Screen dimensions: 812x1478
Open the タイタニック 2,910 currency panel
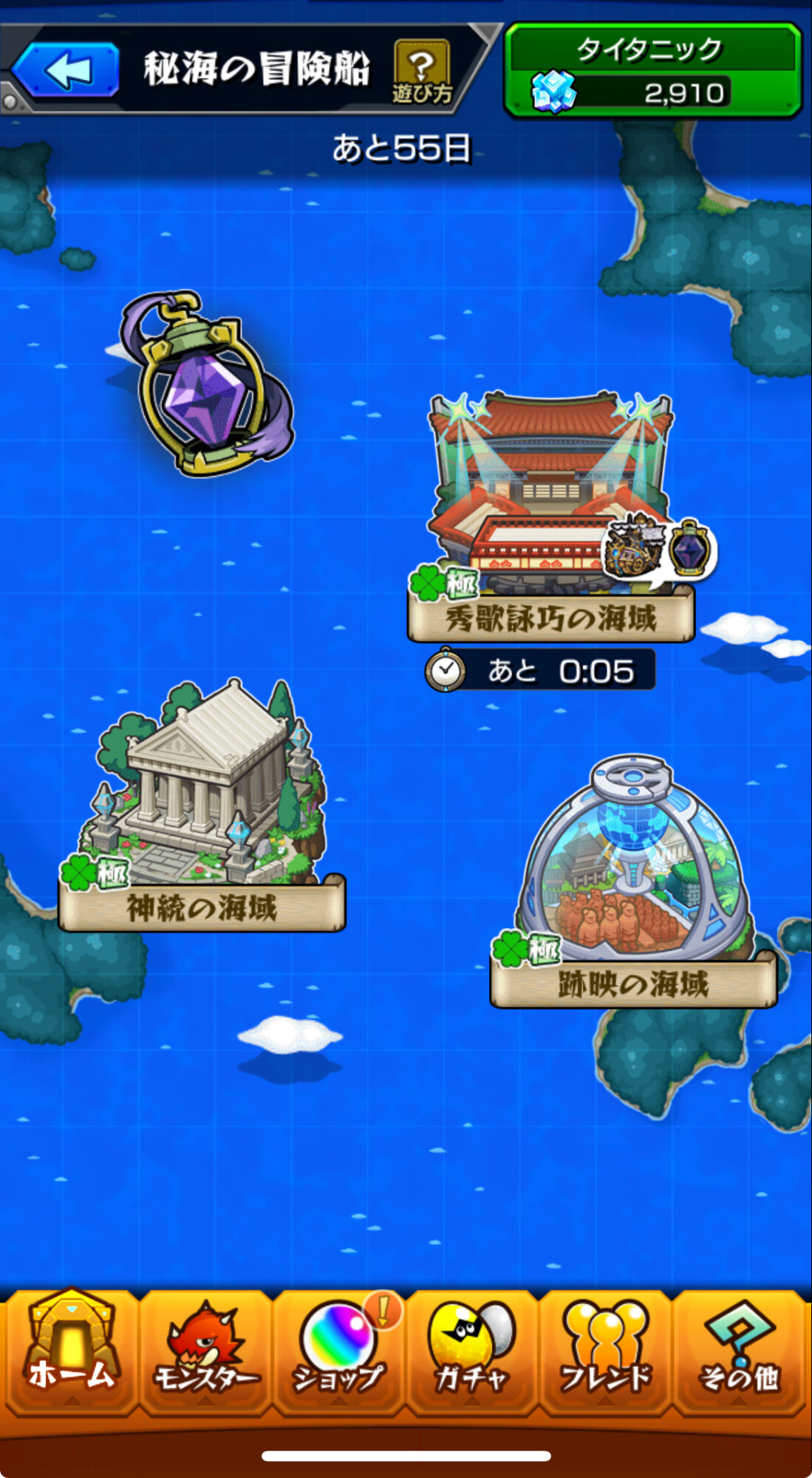[x=653, y=71]
